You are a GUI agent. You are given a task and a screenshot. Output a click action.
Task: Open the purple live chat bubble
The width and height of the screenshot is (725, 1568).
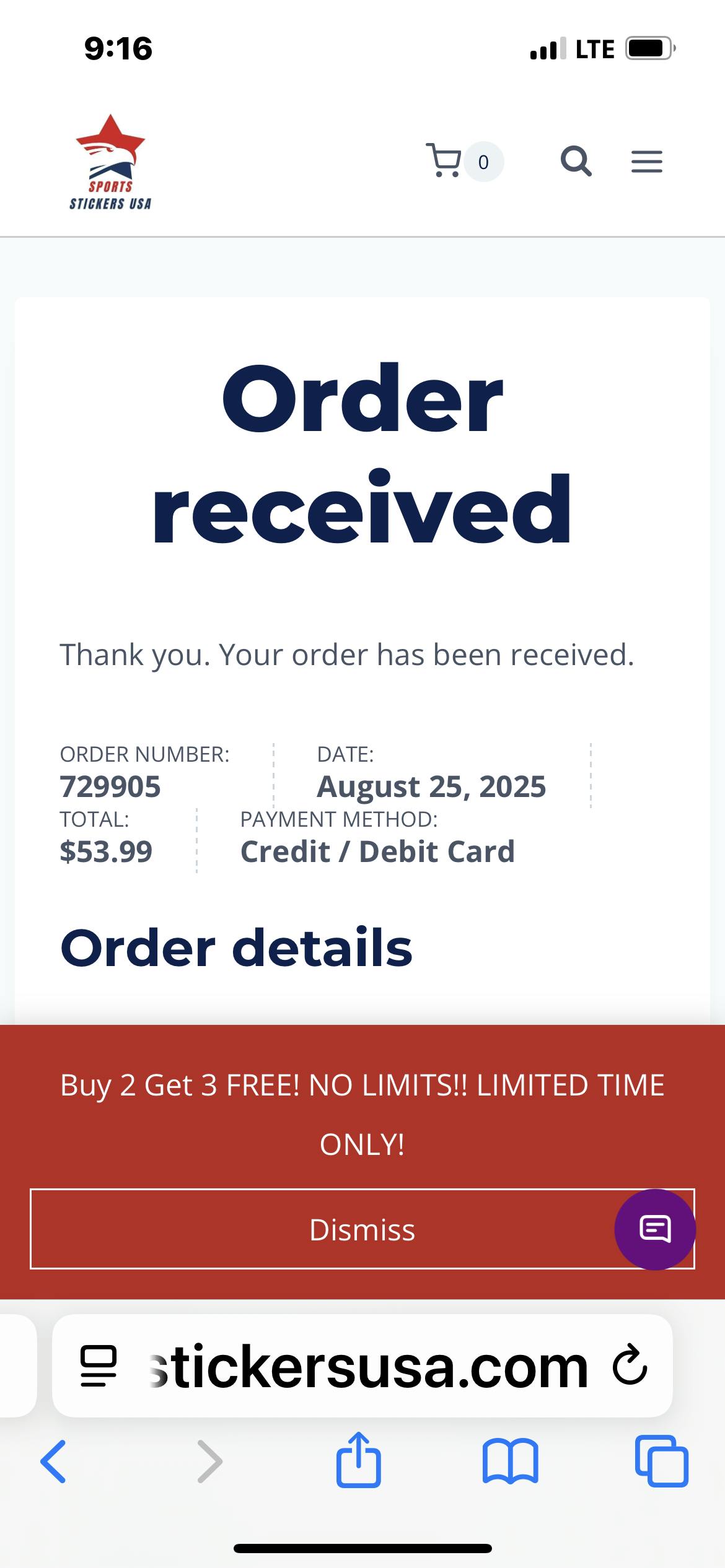655,1229
